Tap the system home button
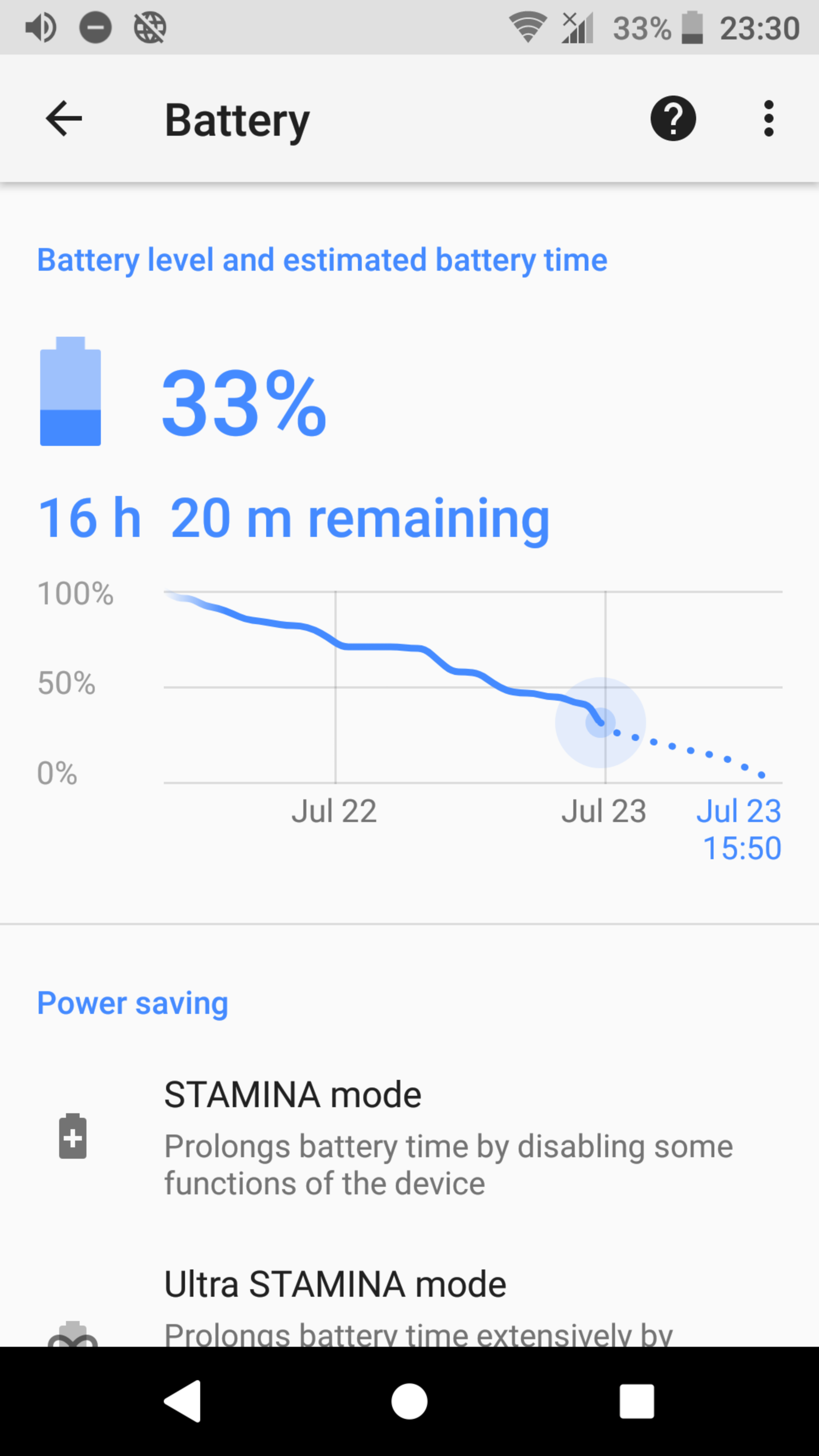Screen dimensions: 819x1456 (x=409, y=1401)
